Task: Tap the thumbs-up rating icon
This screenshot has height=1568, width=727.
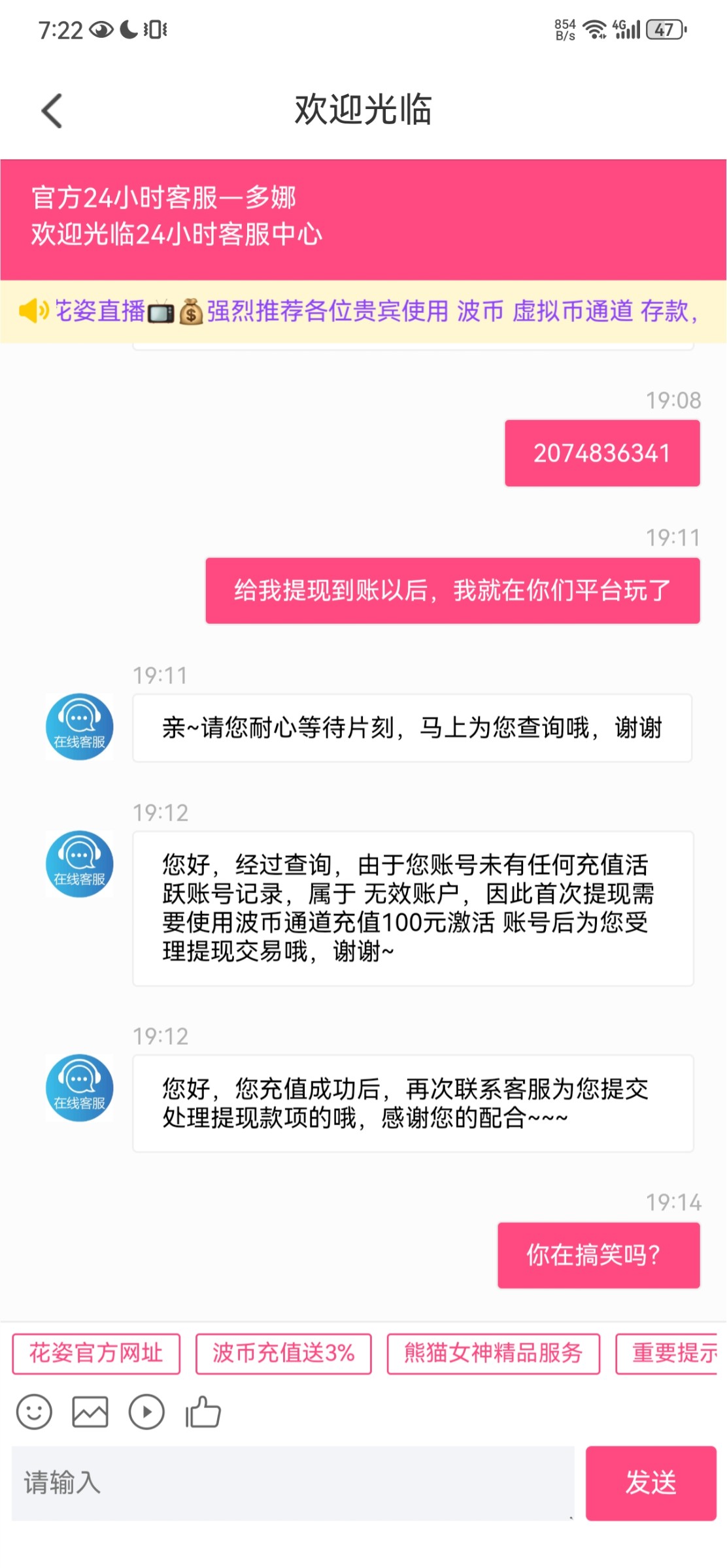Action: click(x=203, y=1413)
